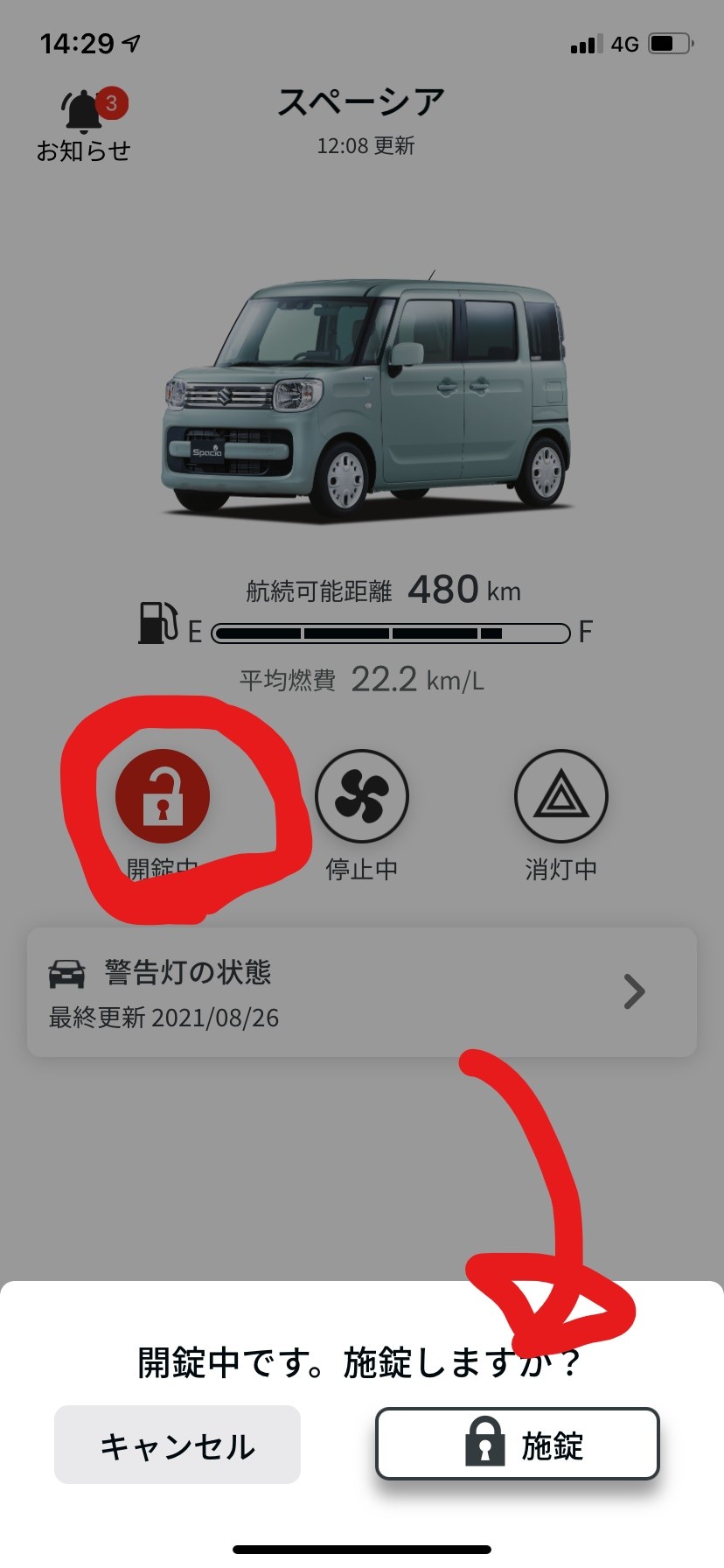Image resolution: width=724 pixels, height=1568 pixels.
Task: Tap the キャンセル button
Action: coord(178,1445)
